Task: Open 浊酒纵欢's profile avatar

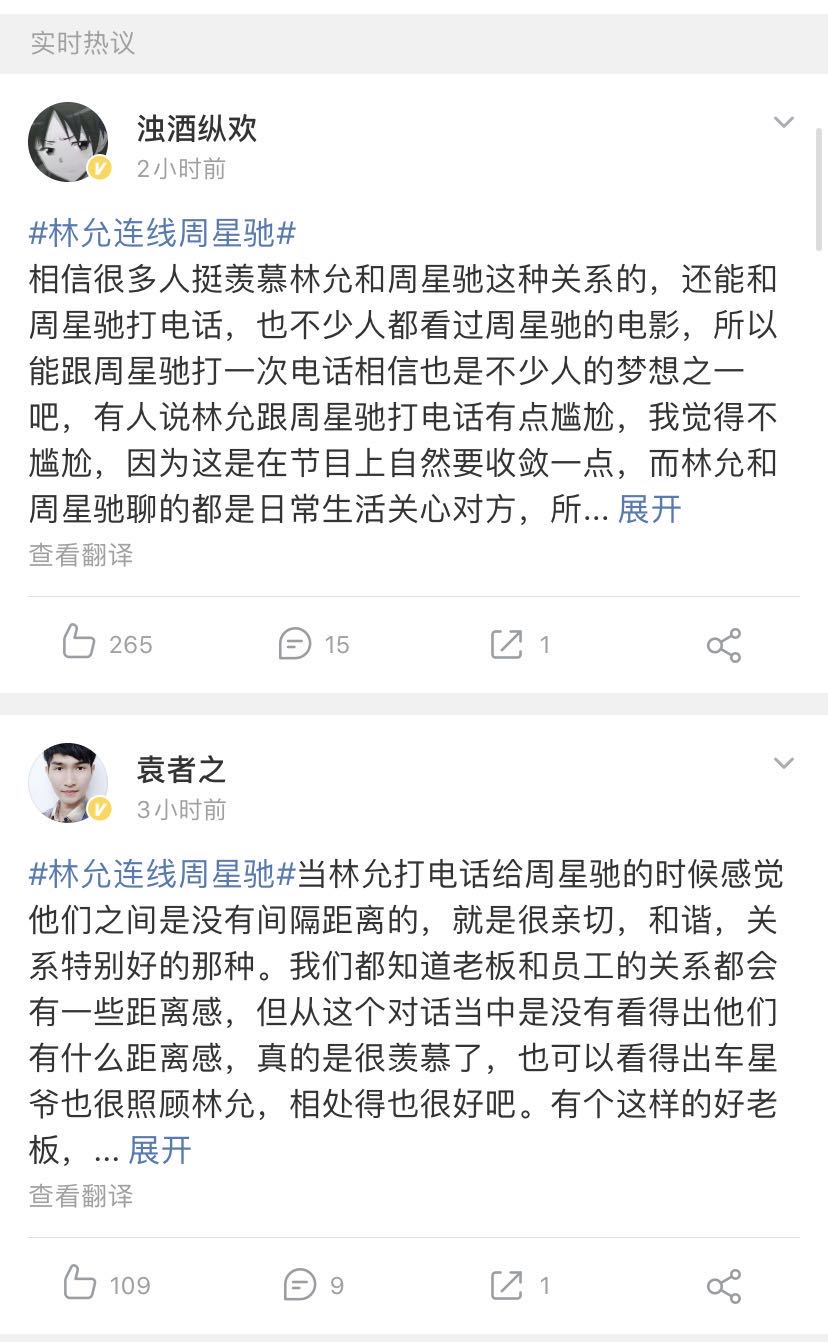Action: 68,142
